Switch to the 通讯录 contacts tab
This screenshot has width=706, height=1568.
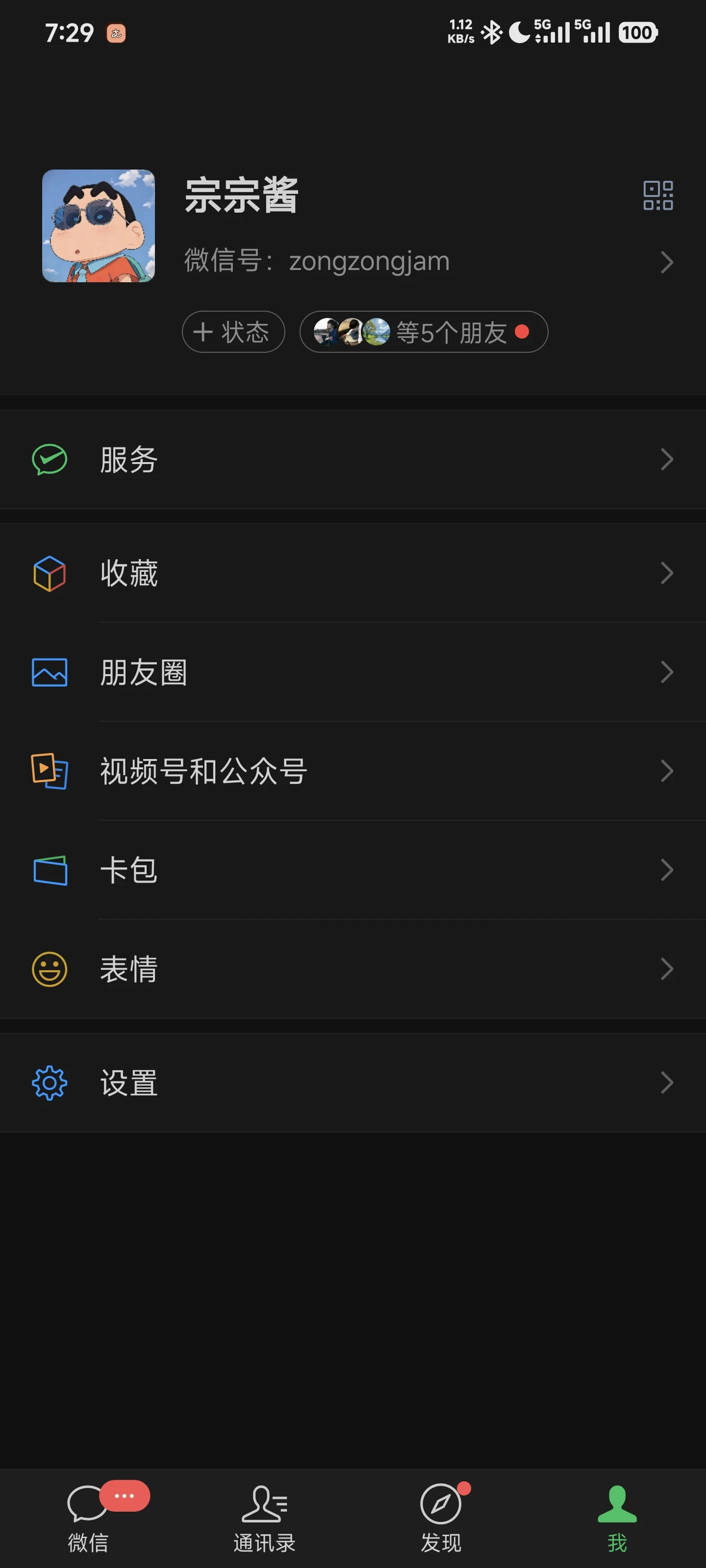click(264, 1518)
